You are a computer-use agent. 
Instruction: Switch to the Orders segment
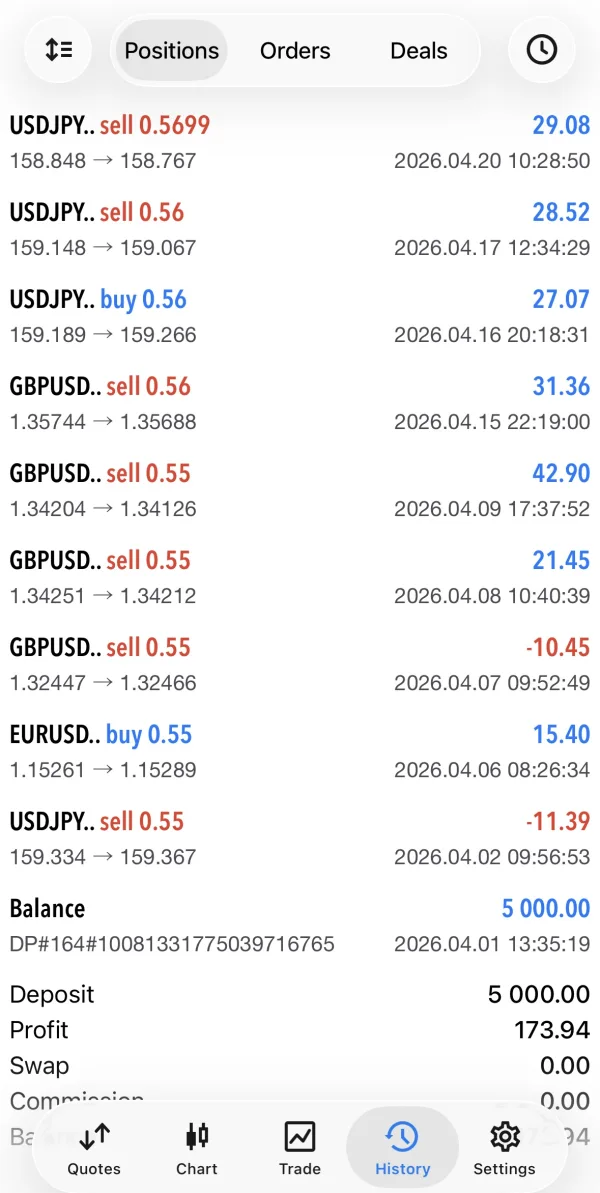pyautogui.click(x=295, y=51)
